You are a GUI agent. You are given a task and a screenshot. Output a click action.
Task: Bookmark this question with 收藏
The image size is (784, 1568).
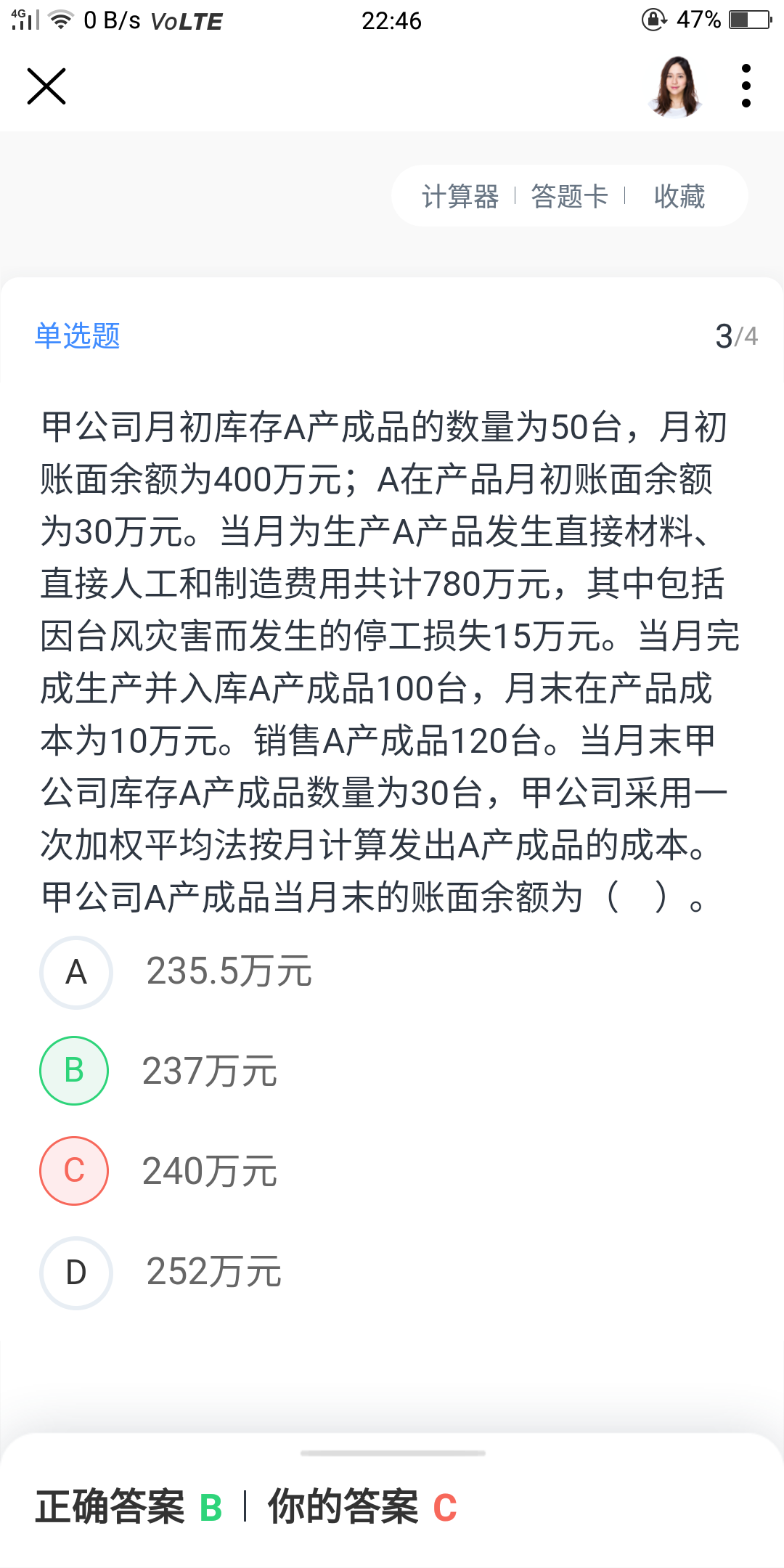679,196
